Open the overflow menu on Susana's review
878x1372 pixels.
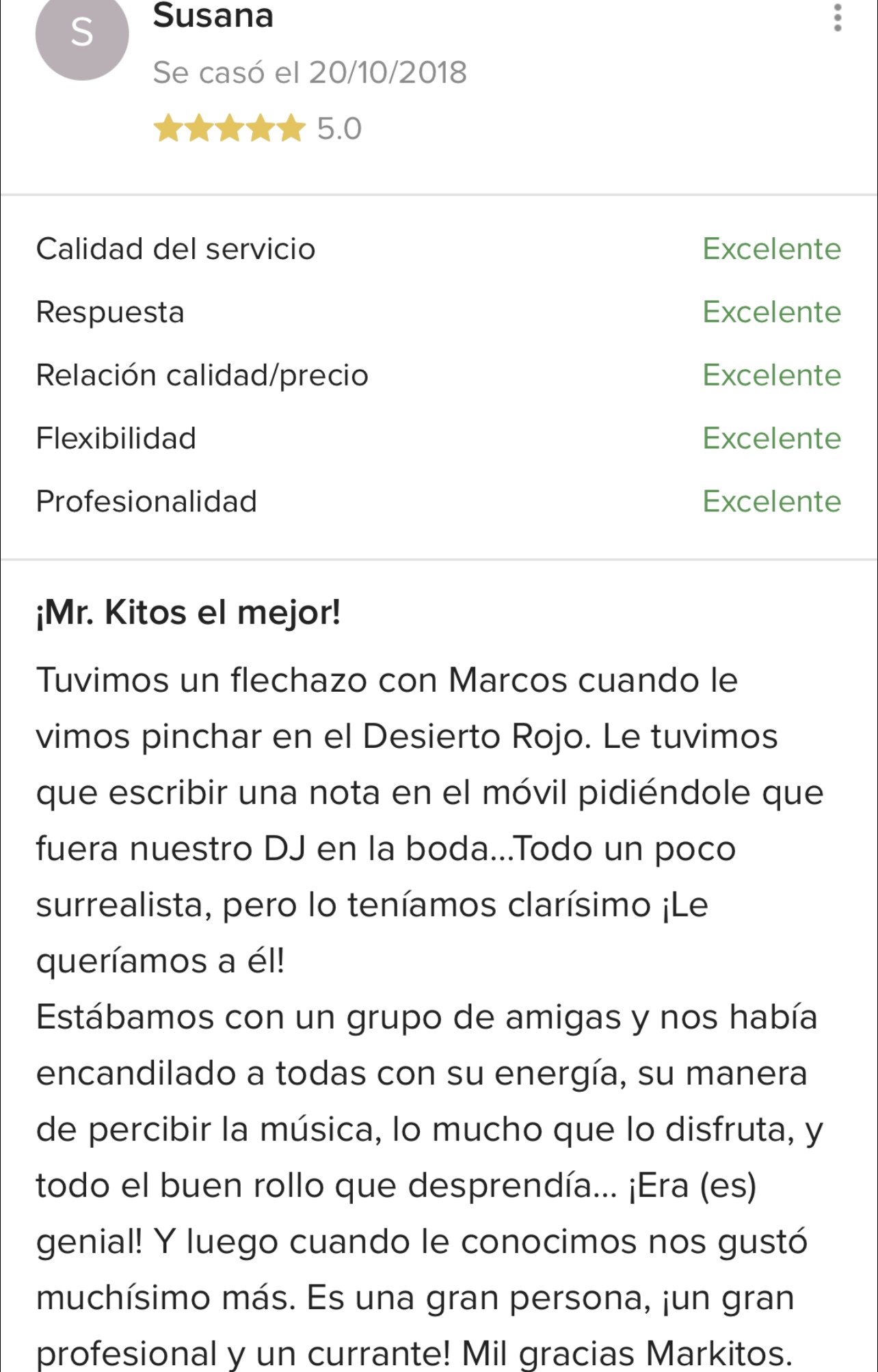click(837, 18)
